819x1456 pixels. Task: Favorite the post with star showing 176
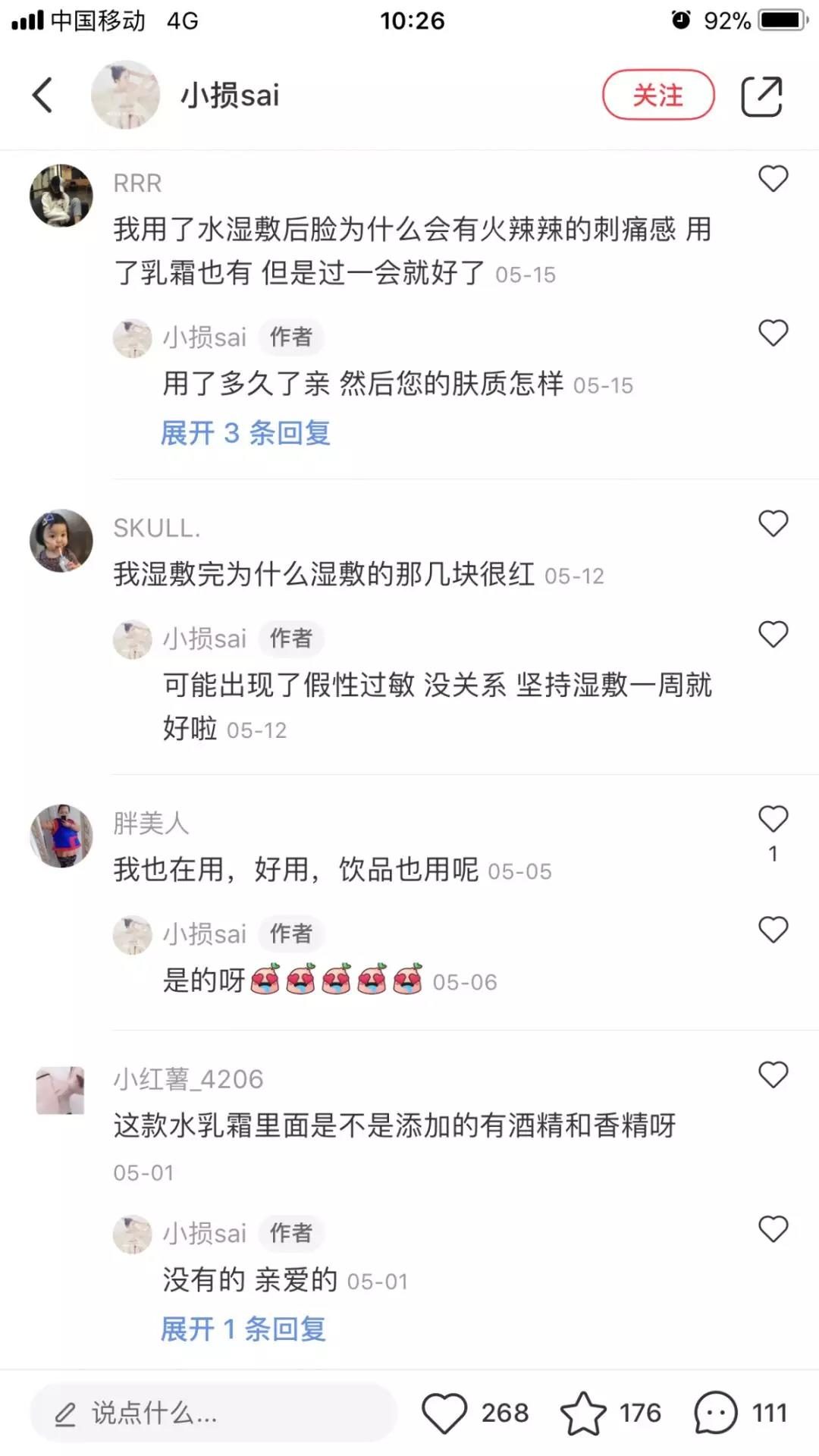(x=583, y=1413)
